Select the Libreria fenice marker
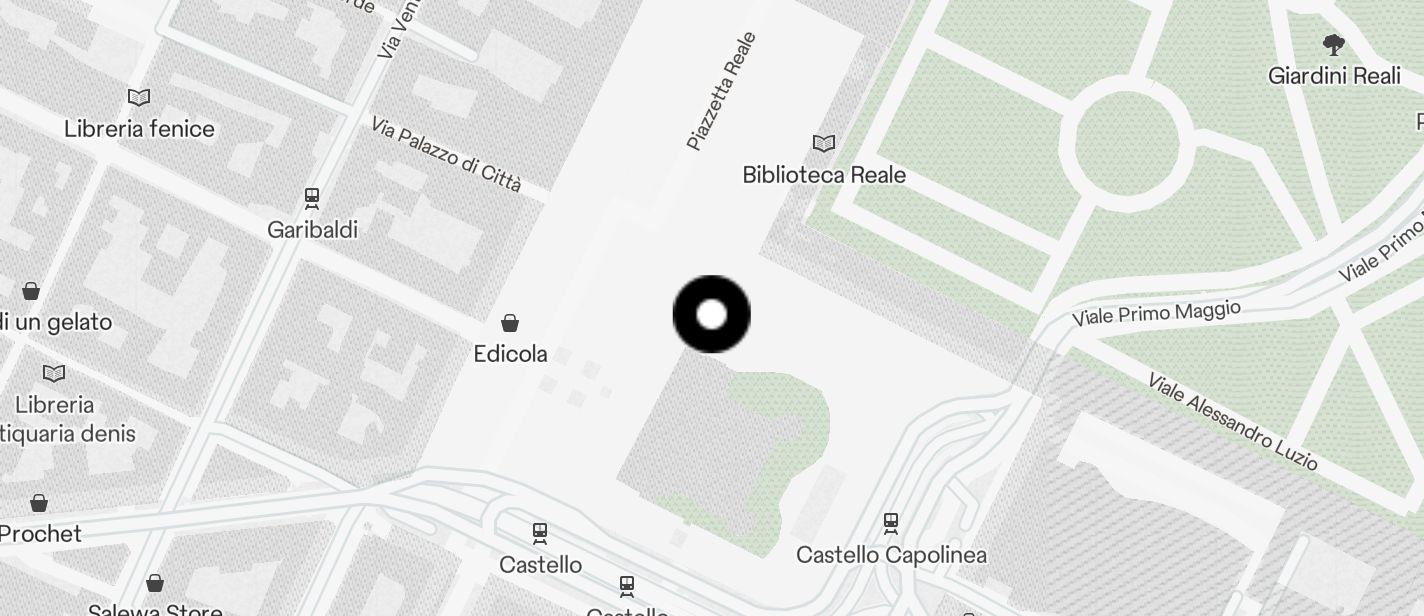This screenshot has height=616, width=1424. click(139, 98)
